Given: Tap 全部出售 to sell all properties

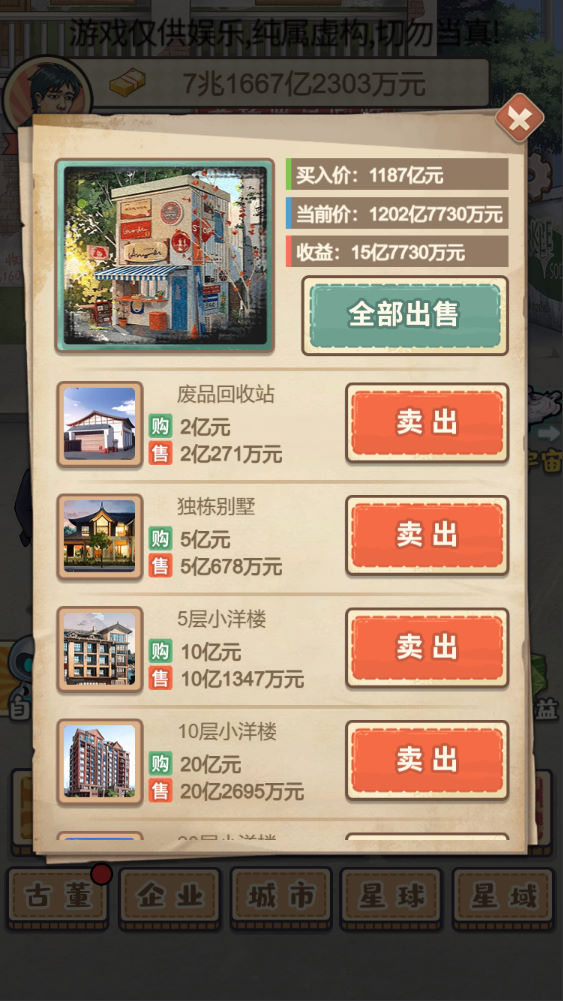Looking at the screenshot, I should coord(405,315).
